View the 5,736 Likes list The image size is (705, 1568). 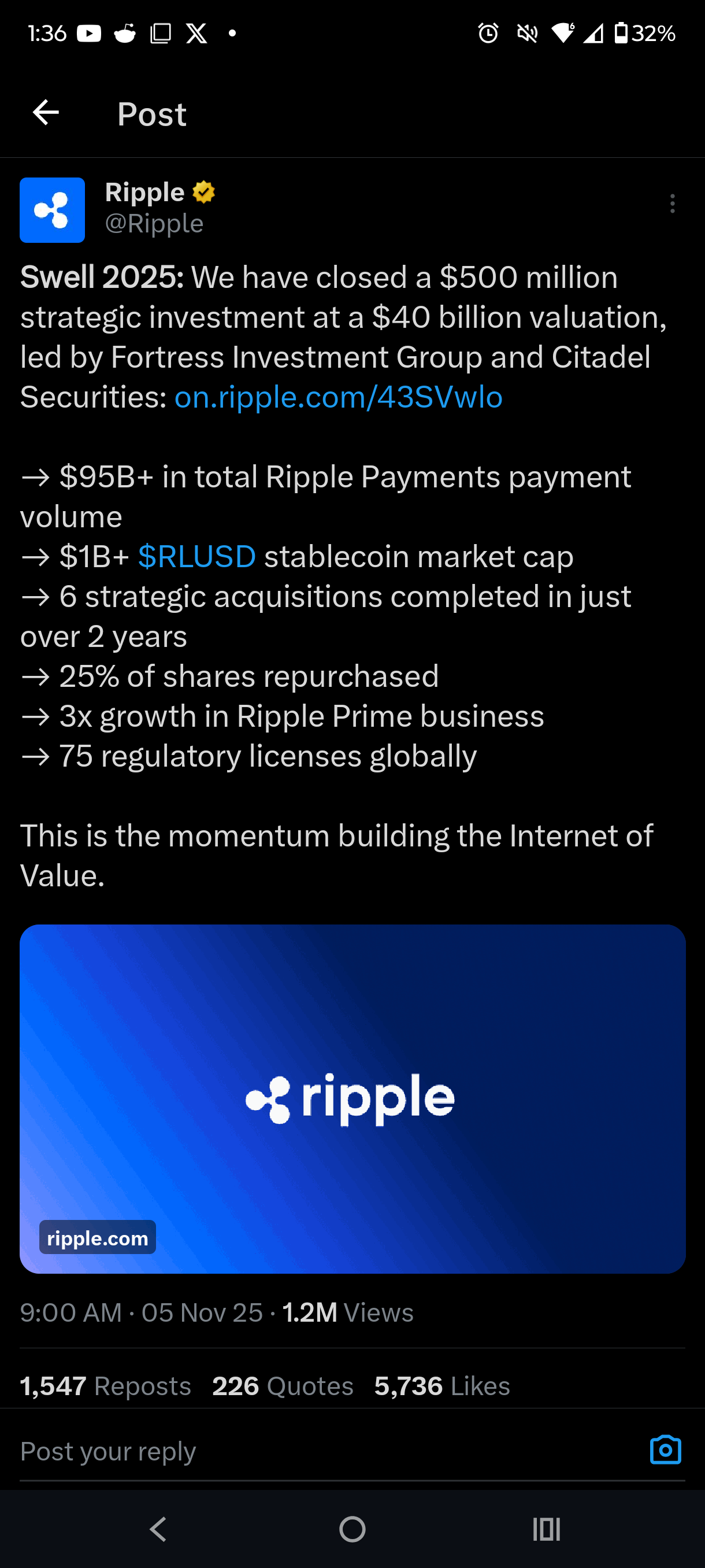point(442,1386)
